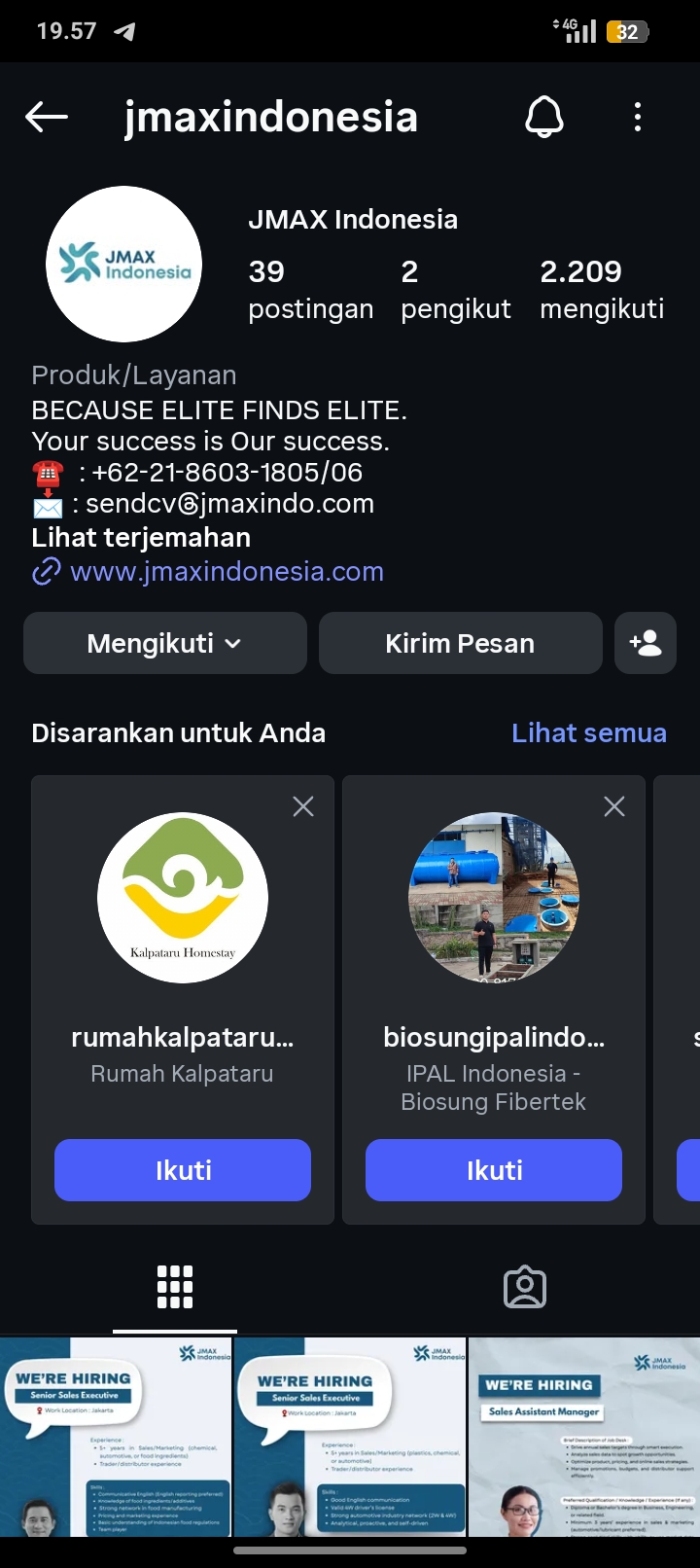
Task: Open the three-dot overflow menu
Action: (x=638, y=118)
